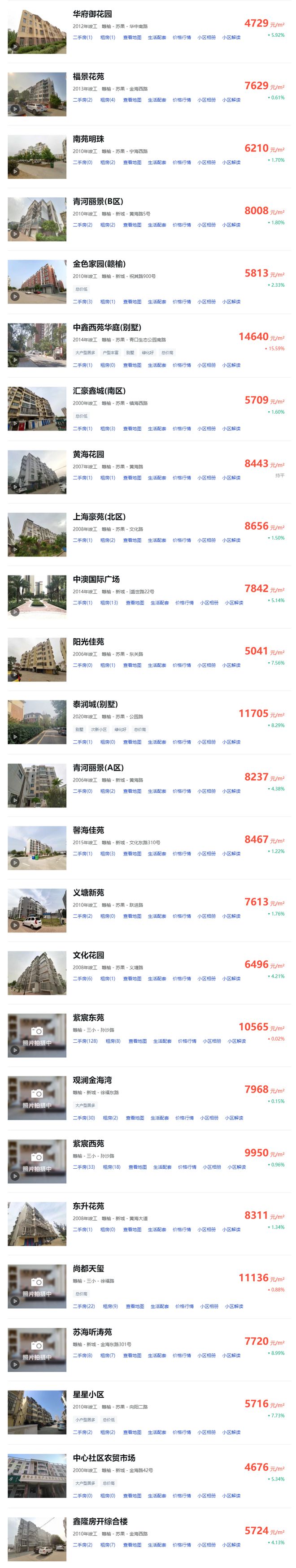The width and height of the screenshot is (296, 1568).
Task: Open 小区解读 for 鑫隆房开综合楼
Action: click(x=231, y=1545)
